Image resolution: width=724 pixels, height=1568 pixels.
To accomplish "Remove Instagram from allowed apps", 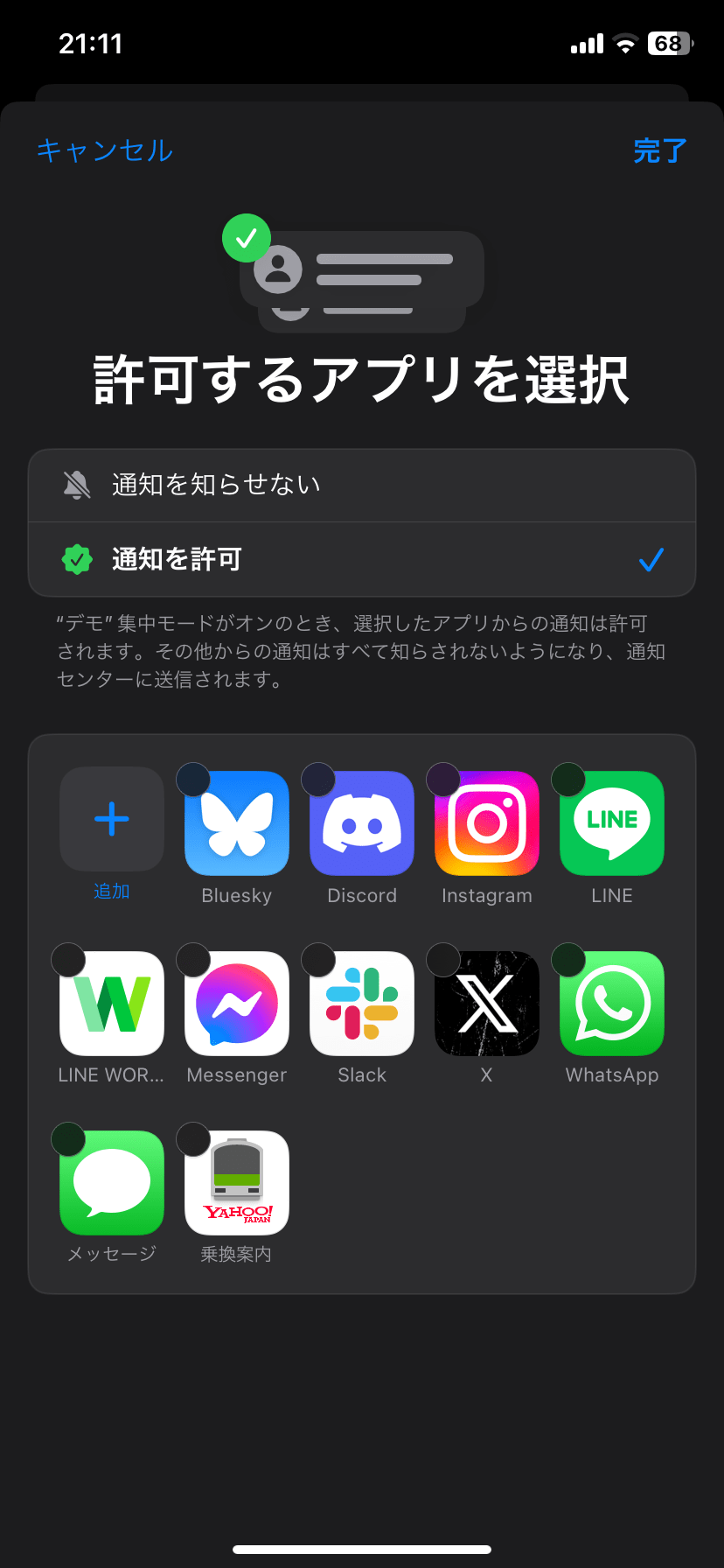I will coord(443,780).
